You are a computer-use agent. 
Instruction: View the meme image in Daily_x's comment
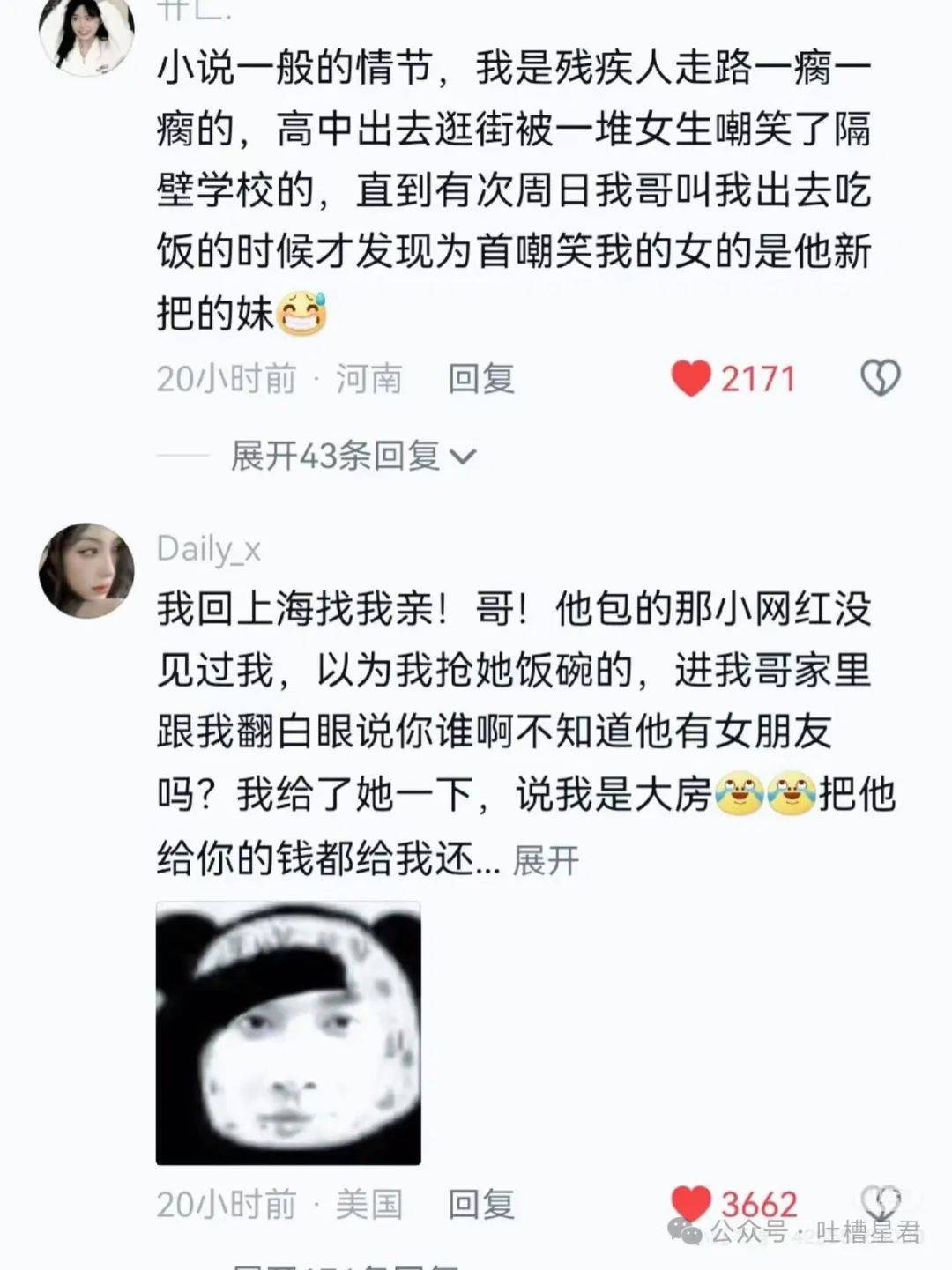click(x=288, y=1033)
